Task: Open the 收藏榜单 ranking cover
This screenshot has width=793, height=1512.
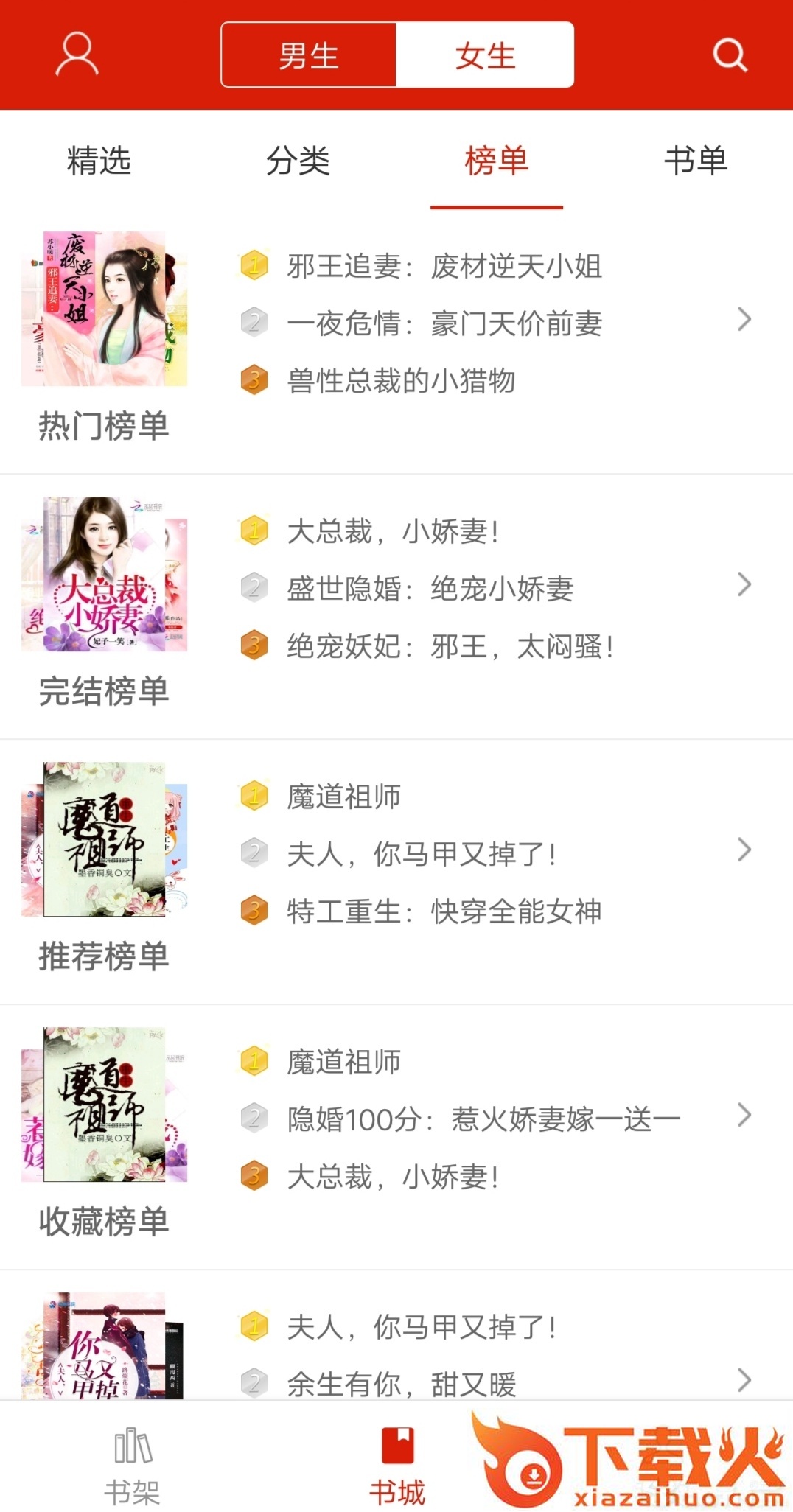Action: click(105, 1105)
